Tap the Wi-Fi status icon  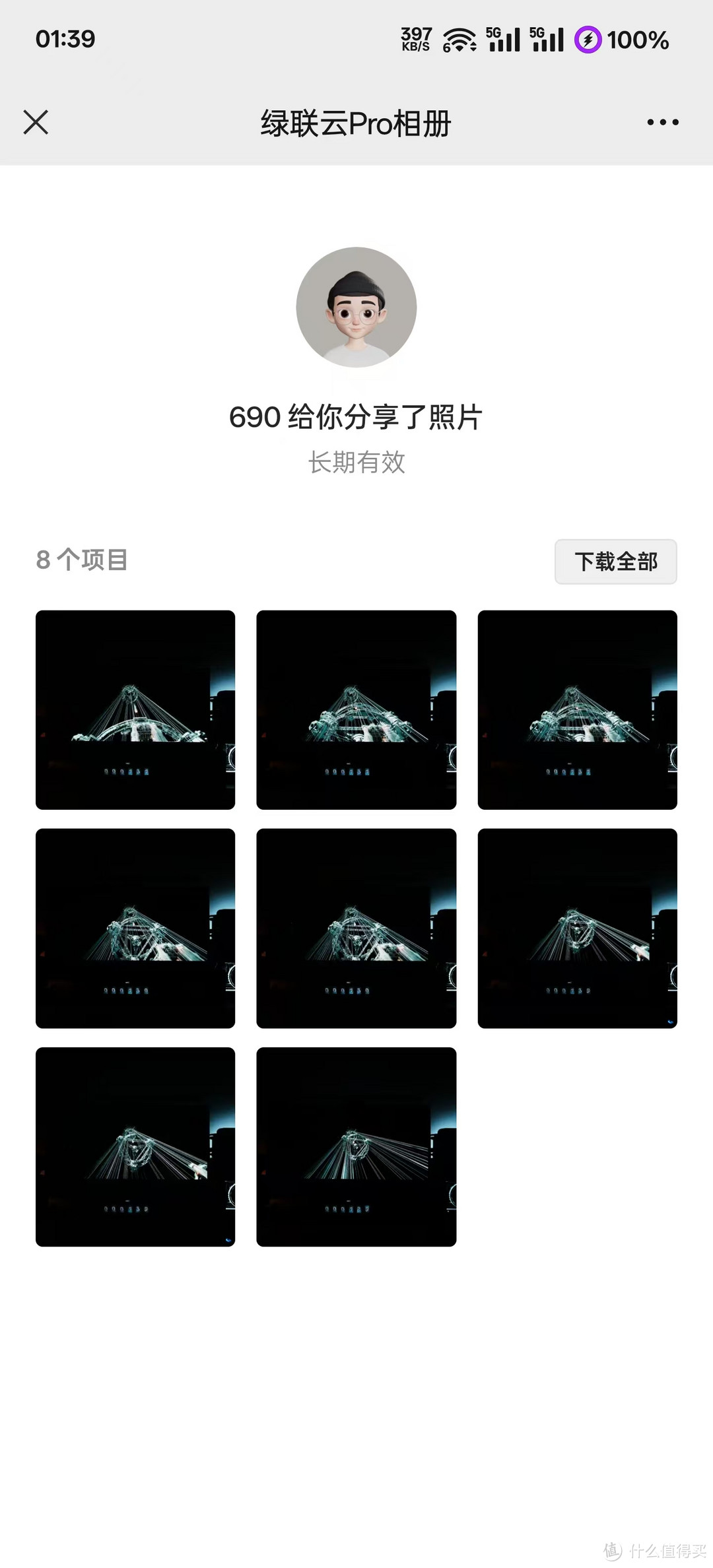[x=460, y=40]
